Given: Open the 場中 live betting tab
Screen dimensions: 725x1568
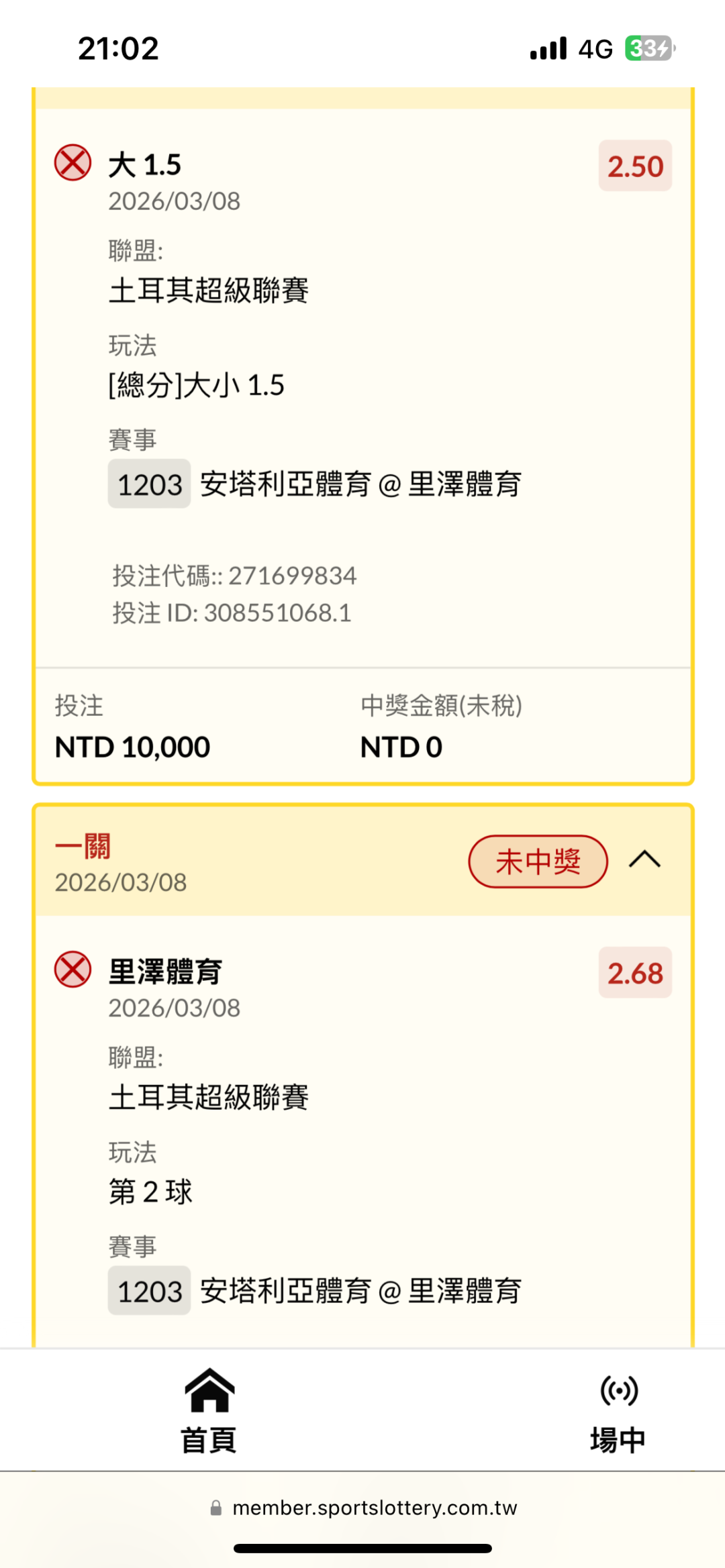Looking at the screenshot, I should coord(618,1411).
